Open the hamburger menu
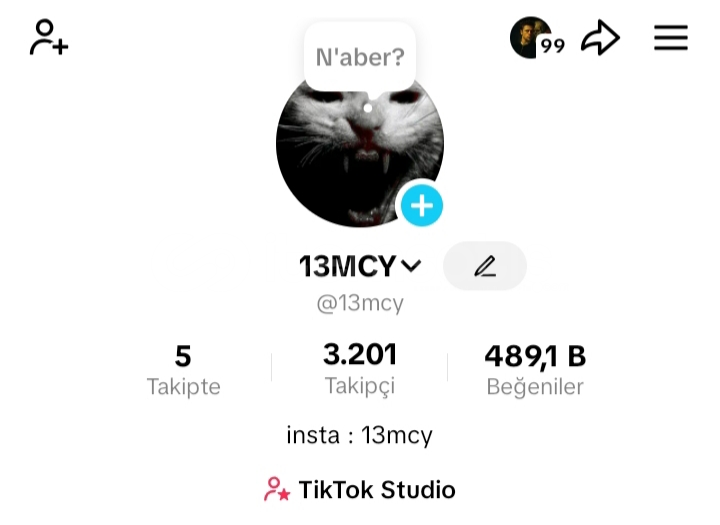 click(671, 38)
